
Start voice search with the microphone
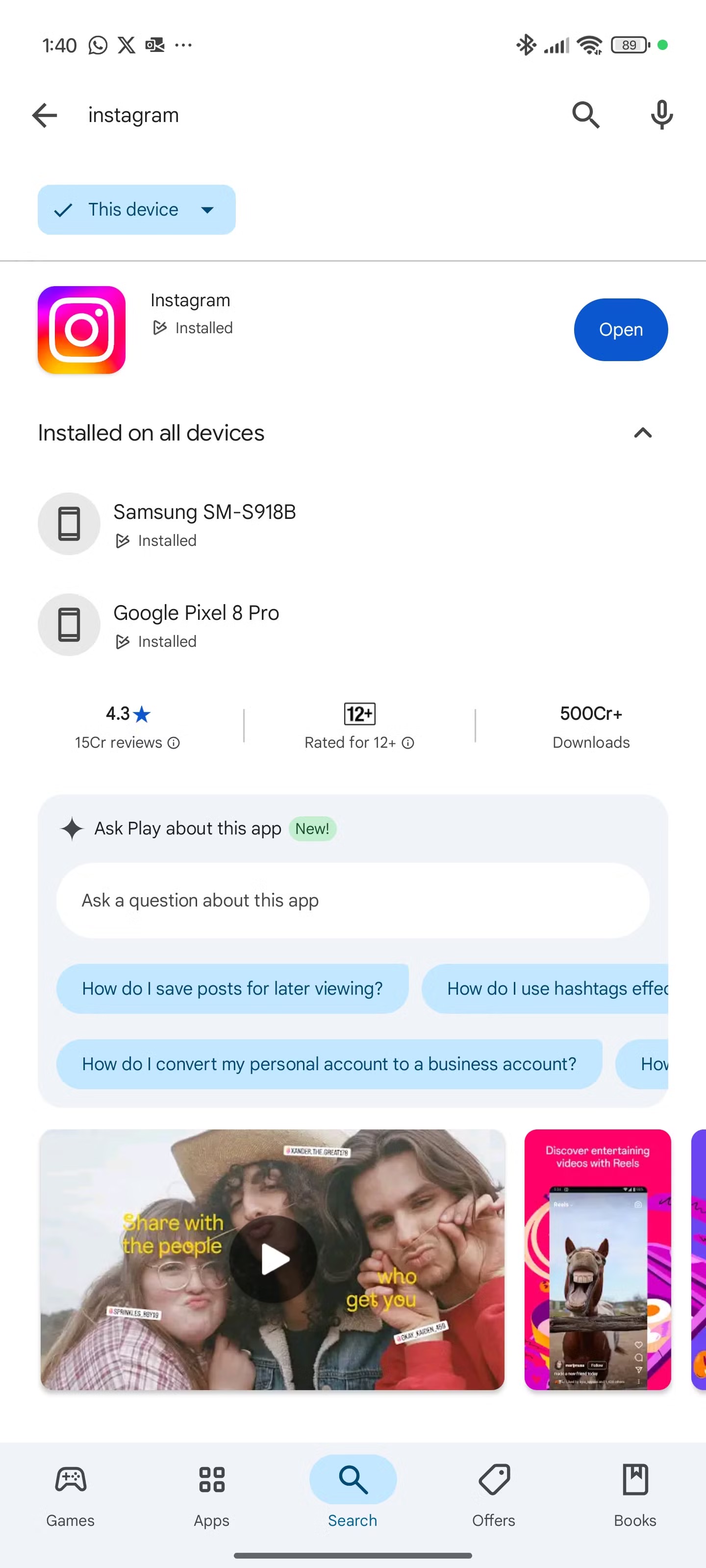point(661,115)
